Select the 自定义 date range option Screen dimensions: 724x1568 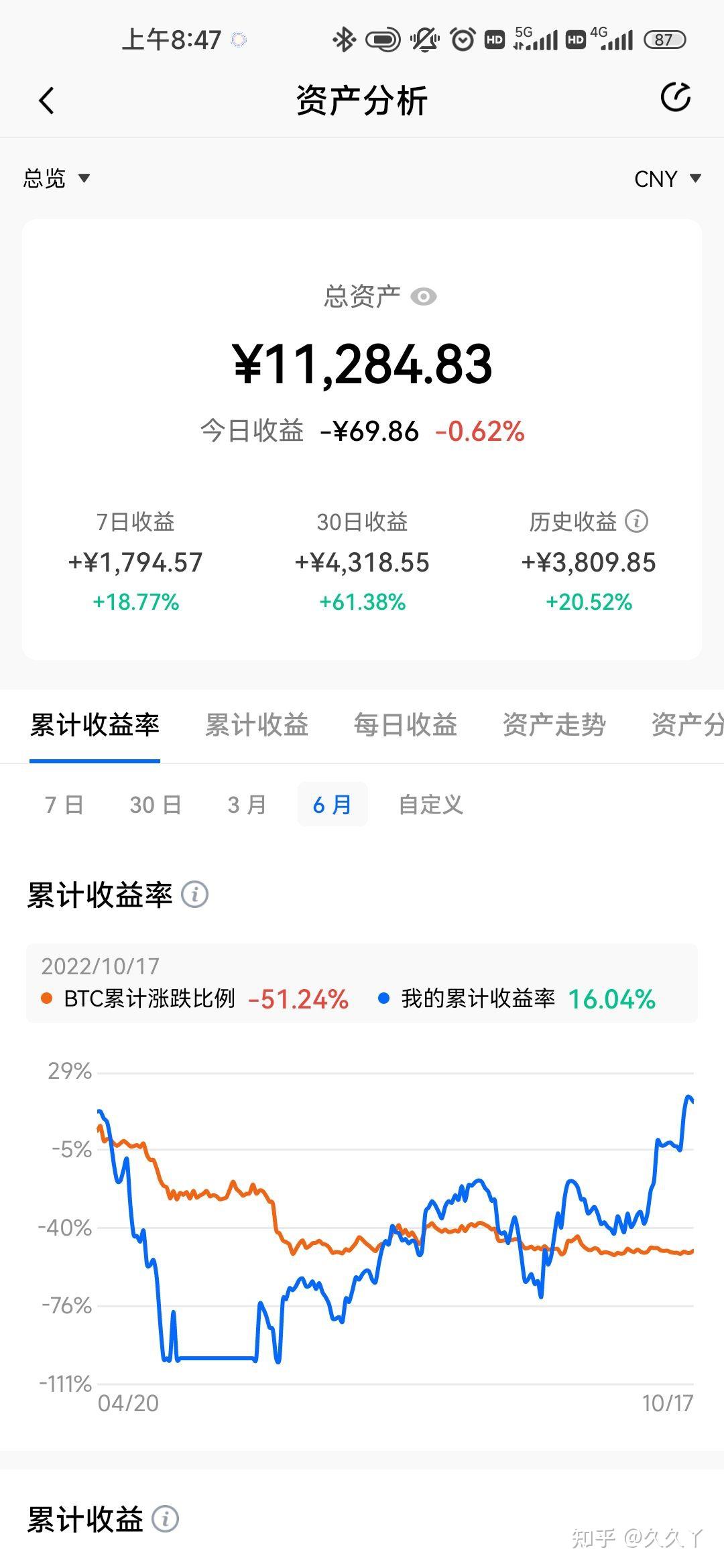pyautogui.click(x=430, y=805)
